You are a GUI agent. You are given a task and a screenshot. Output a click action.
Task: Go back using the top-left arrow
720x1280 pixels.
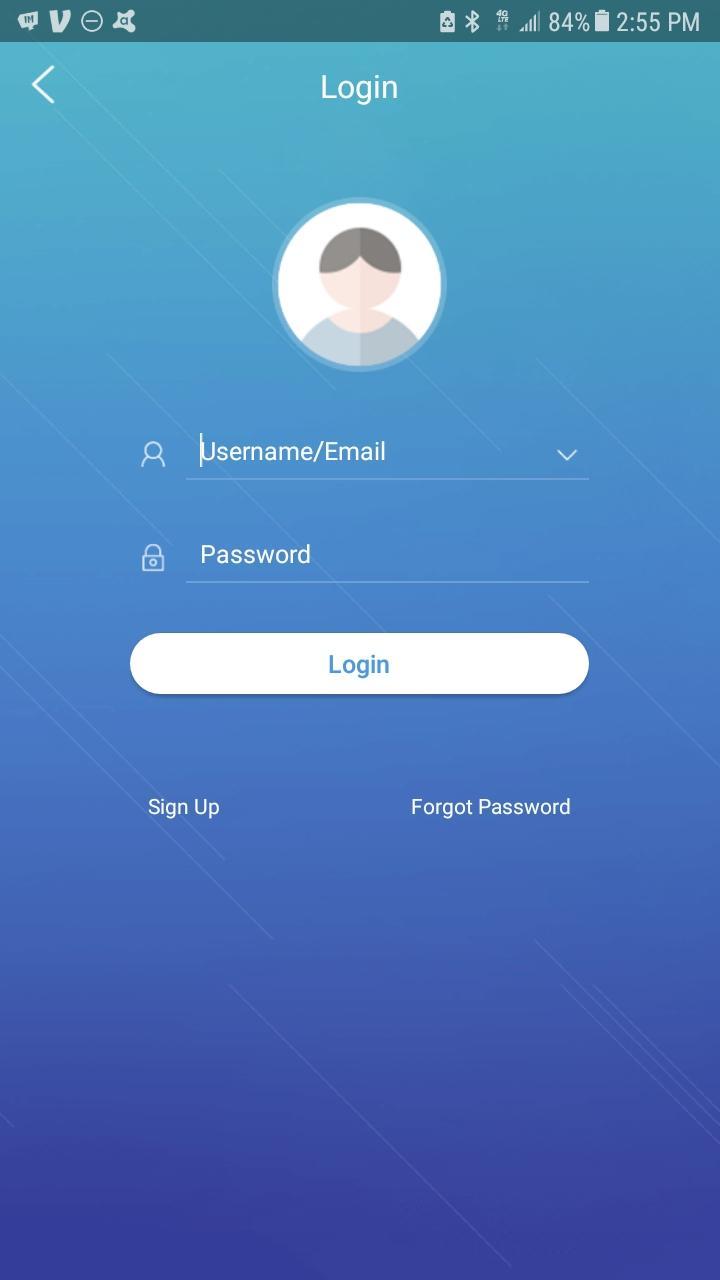pyautogui.click(x=43, y=86)
